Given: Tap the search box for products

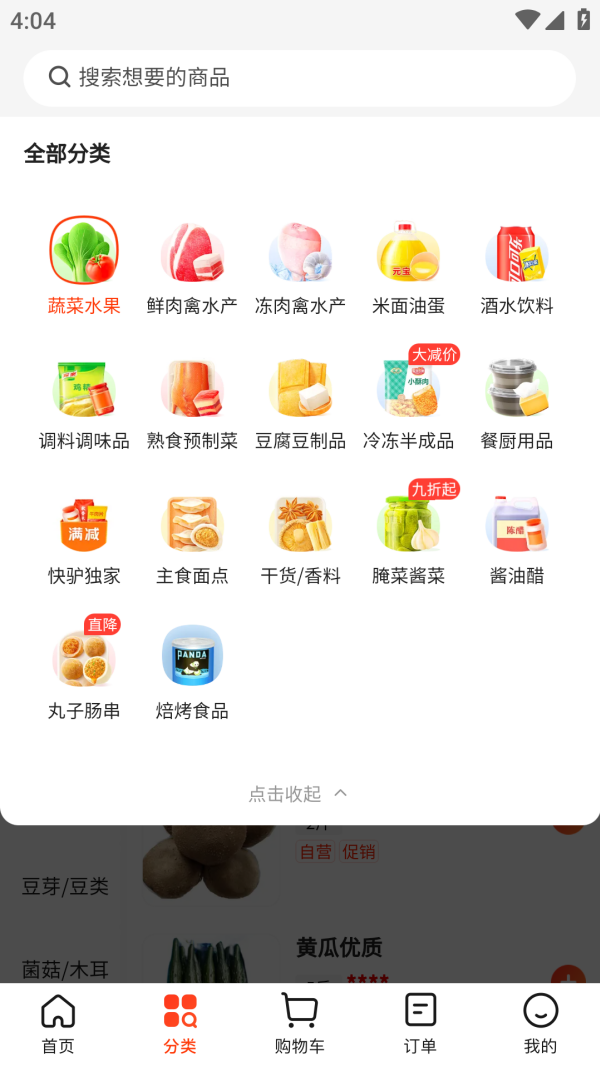Looking at the screenshot, I should (300, 78).
